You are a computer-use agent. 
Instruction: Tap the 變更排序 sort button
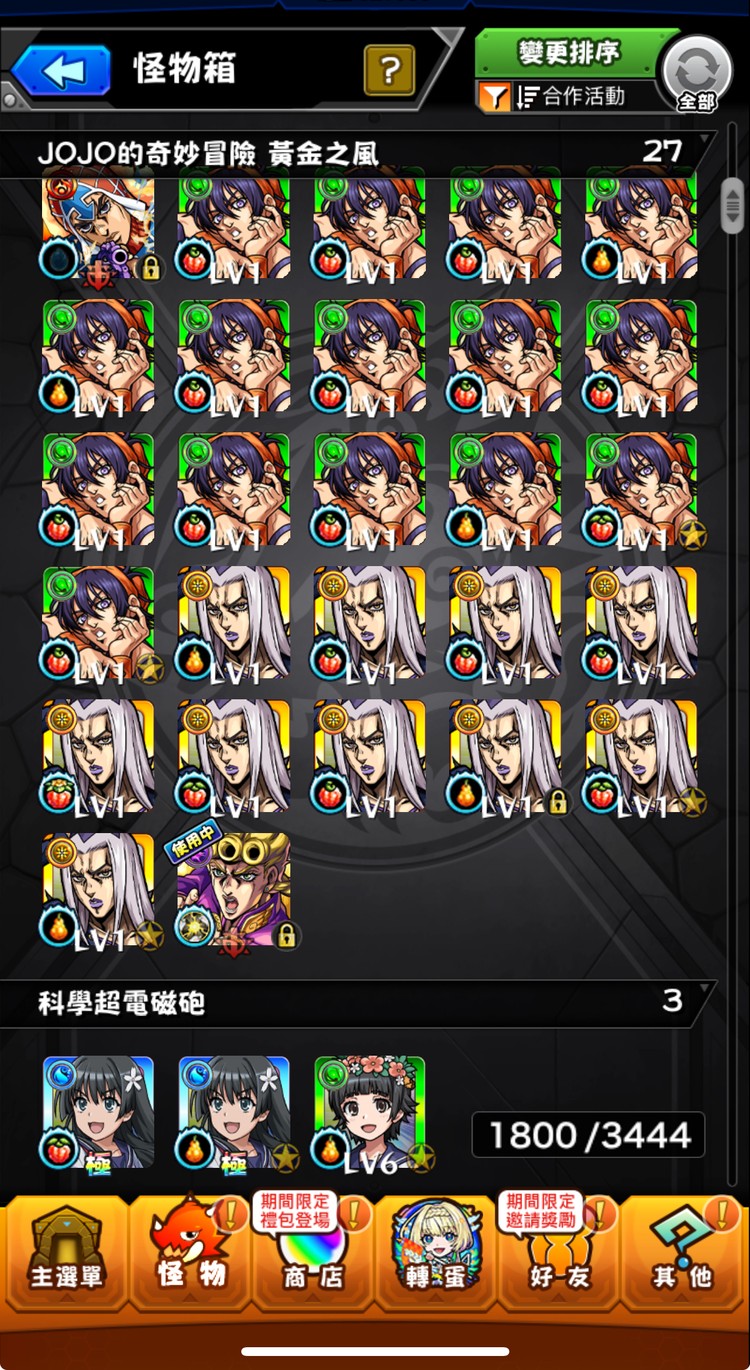[570, 53]
